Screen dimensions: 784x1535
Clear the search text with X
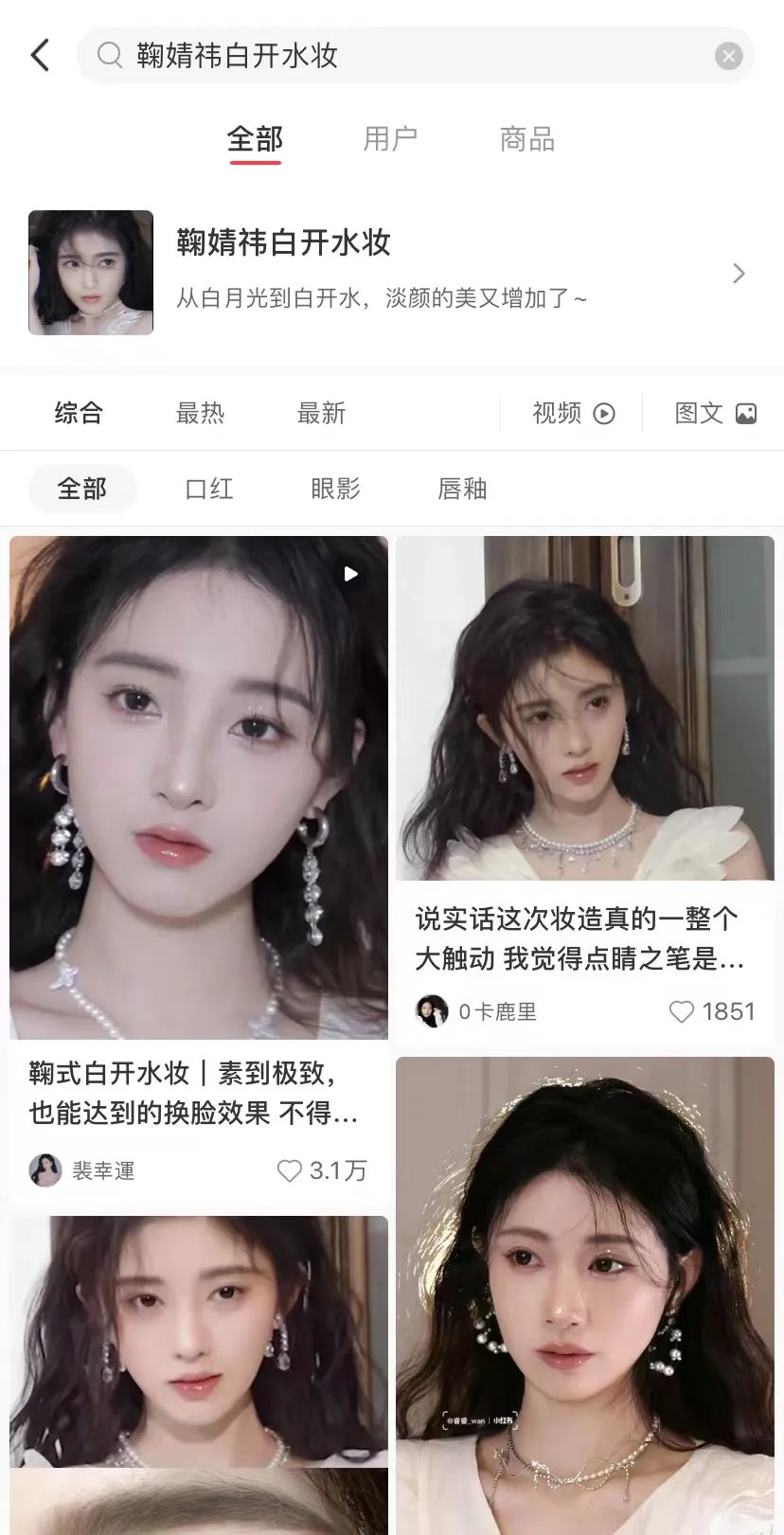click(728, 56)
